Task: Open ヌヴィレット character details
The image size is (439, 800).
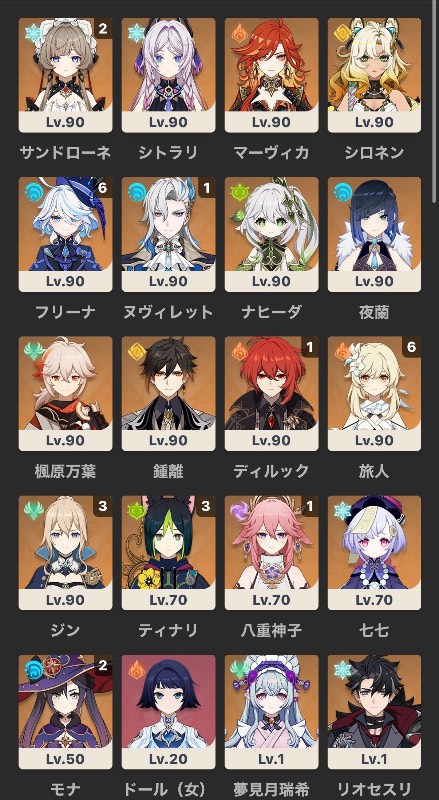Action: (168, 235)
